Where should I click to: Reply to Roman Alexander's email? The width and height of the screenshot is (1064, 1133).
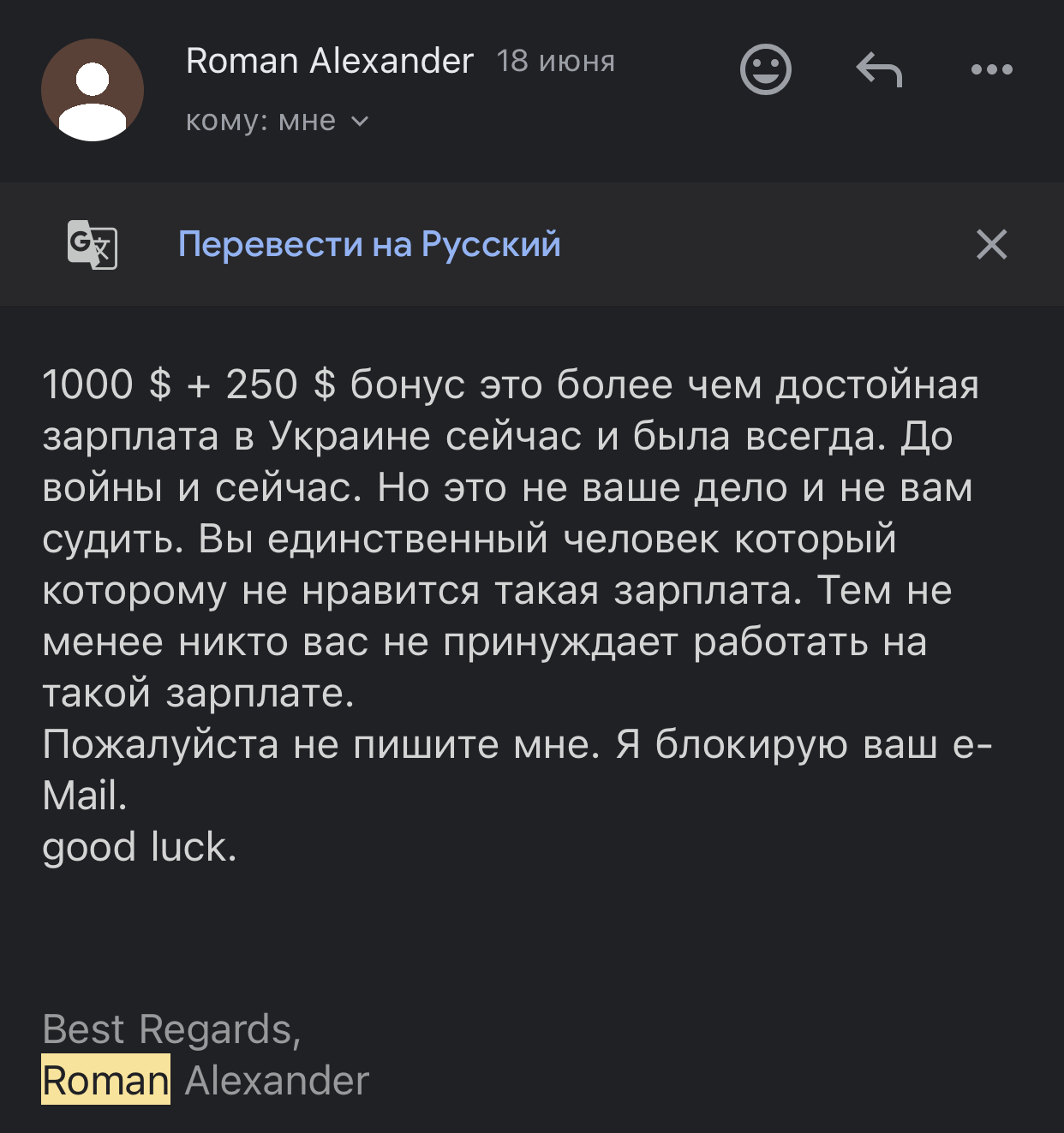tap(879, 69)
